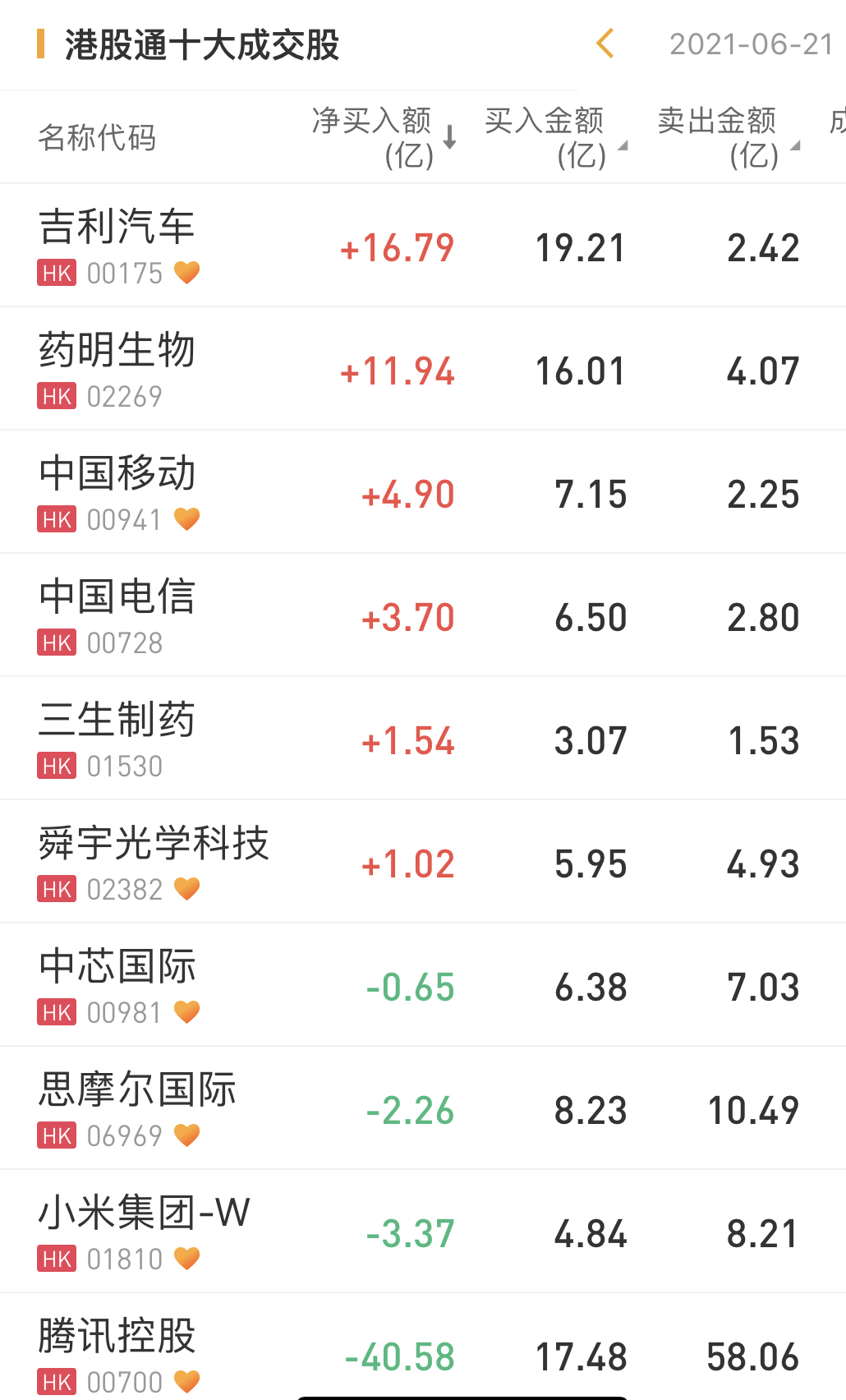Screen dimensions: 846x1400
Task: Sort by 卖出金额 column
Action: (x=726, y=137)
